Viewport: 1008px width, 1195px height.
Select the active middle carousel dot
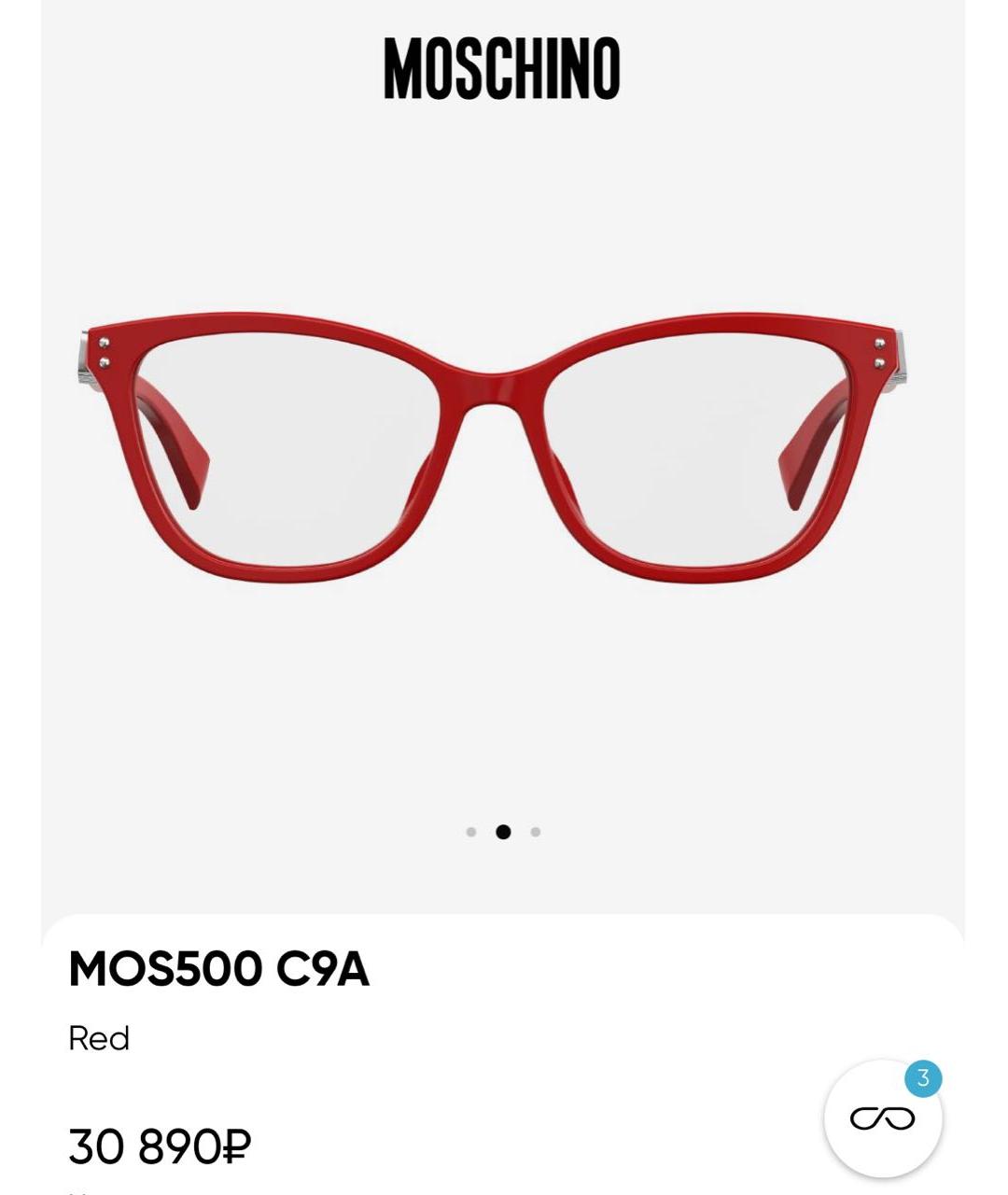(504, 831)
